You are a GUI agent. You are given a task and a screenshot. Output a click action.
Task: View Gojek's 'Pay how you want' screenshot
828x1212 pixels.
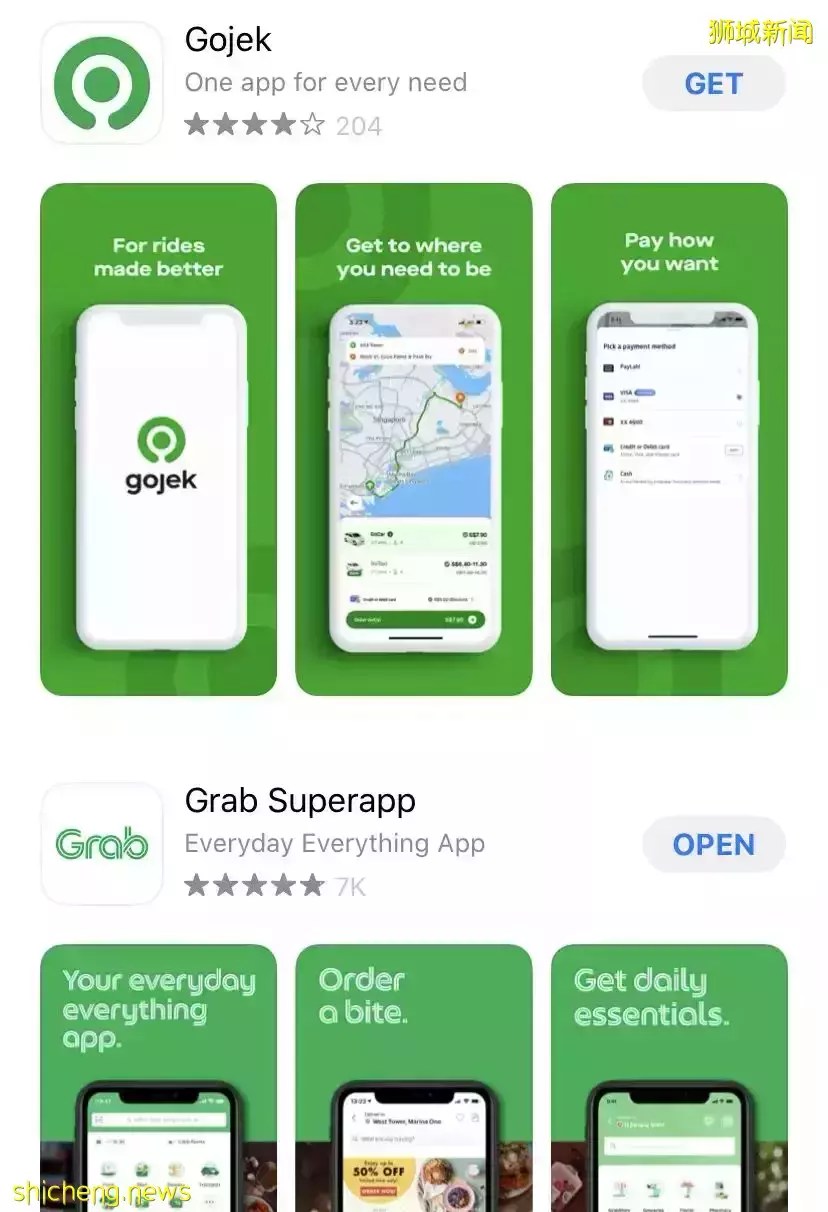point(669,440)
